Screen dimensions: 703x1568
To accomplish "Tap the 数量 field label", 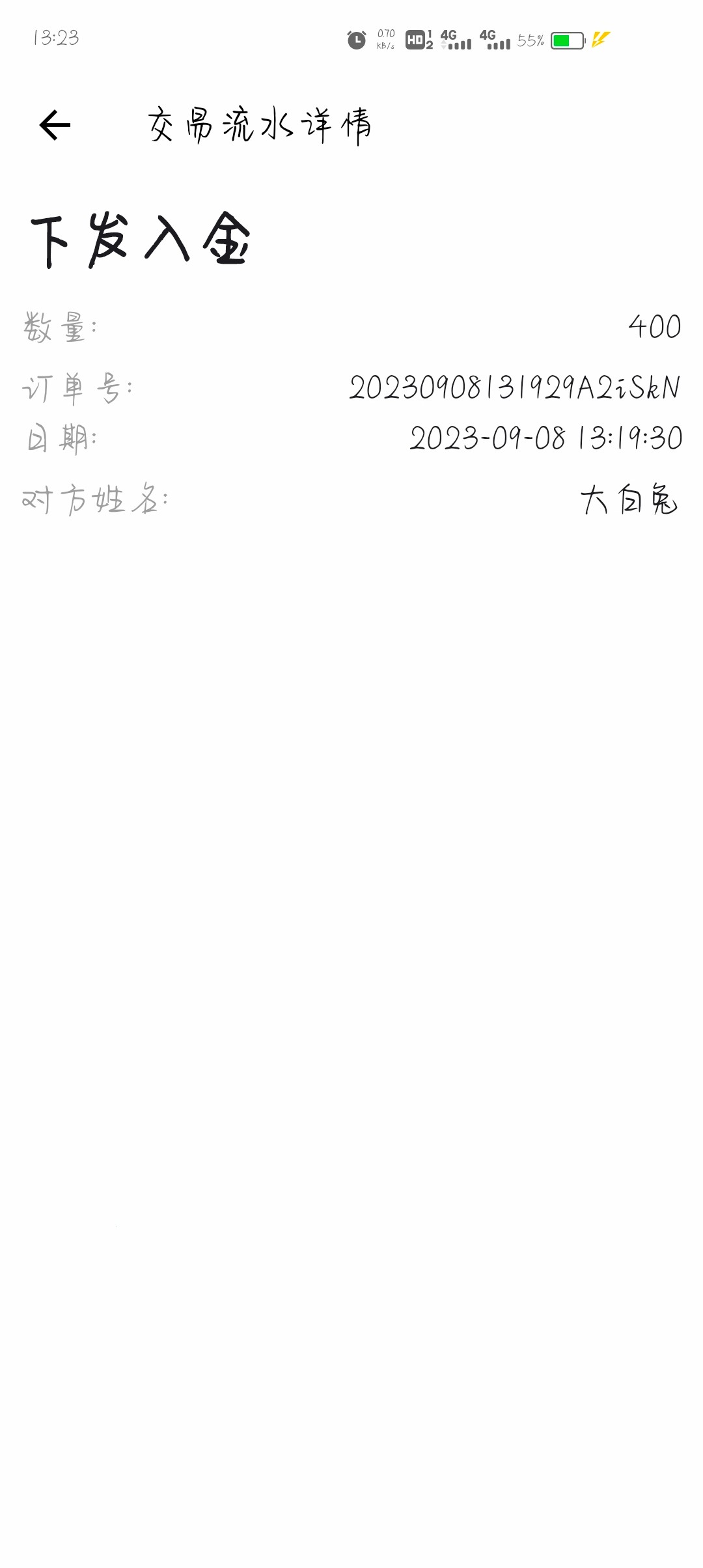I will [x=62, y=328].
